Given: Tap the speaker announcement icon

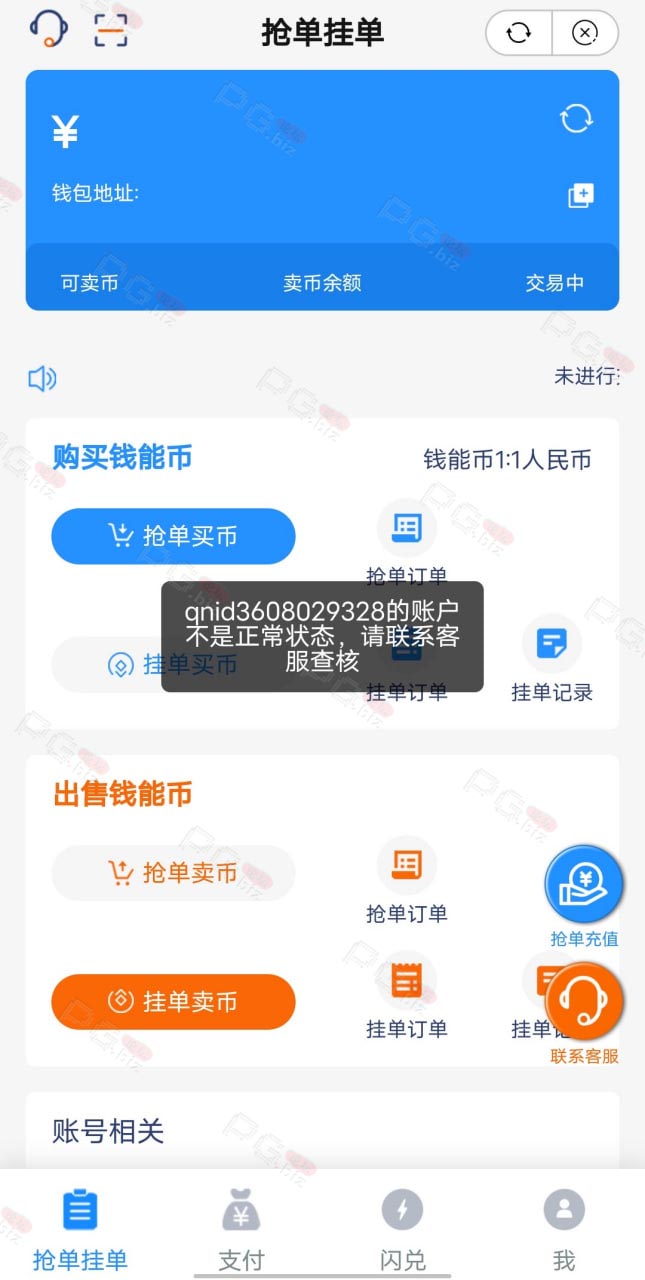Looking at the screenshot, I should pyautogui.click(x=42, y=378).
